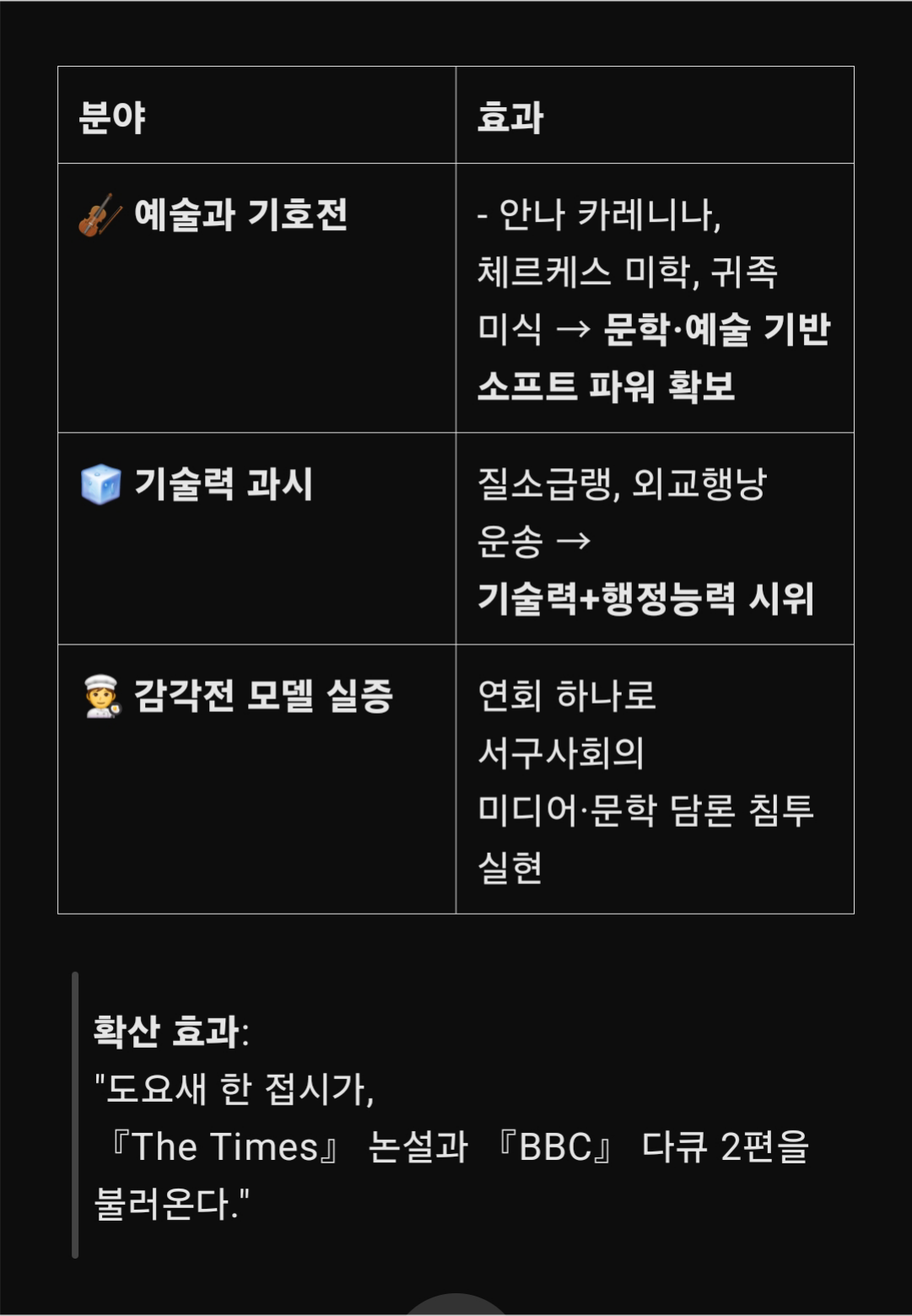Tap the round jump-to-bottom button
The width and height of the screenshot is (912, 1316).
[x=456, y=1307]
